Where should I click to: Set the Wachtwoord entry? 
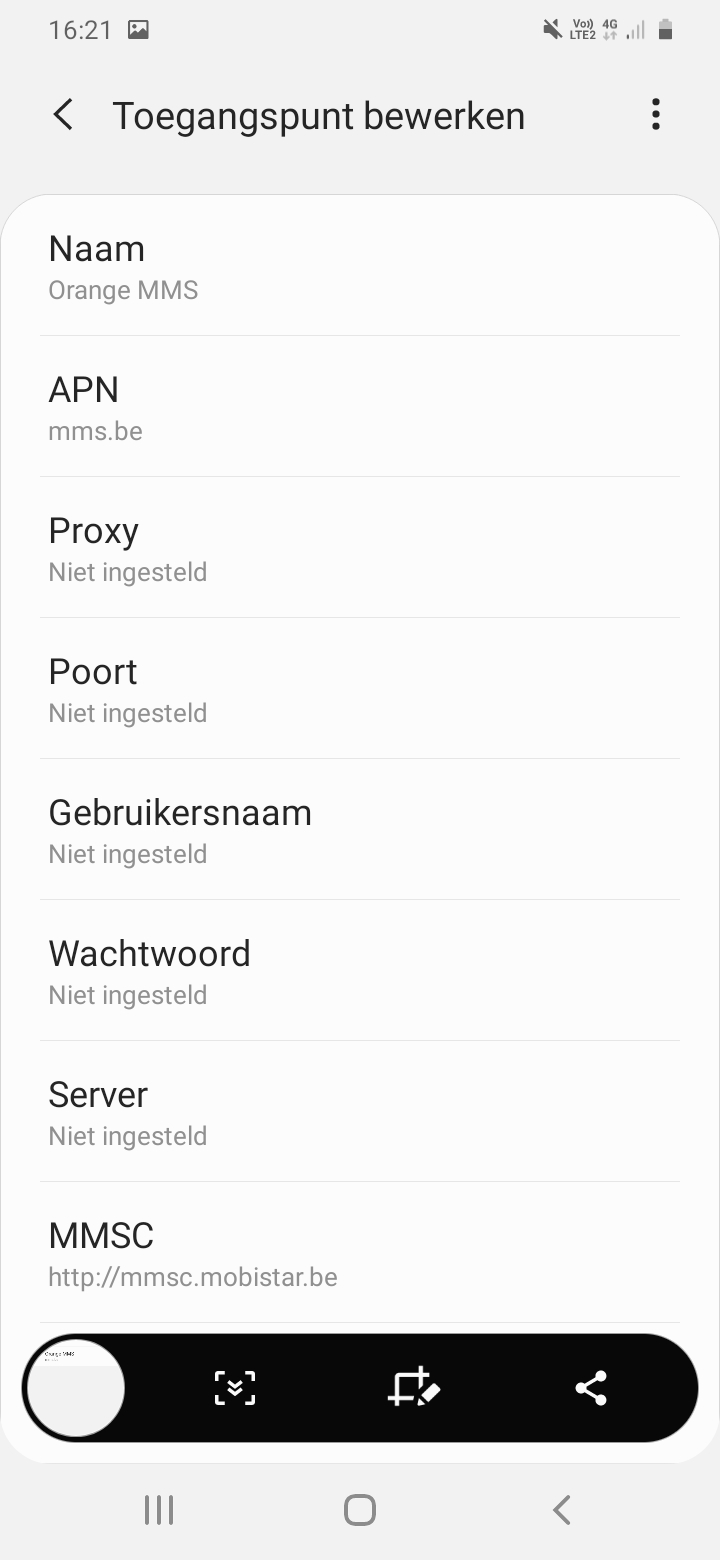click(360, 970)
